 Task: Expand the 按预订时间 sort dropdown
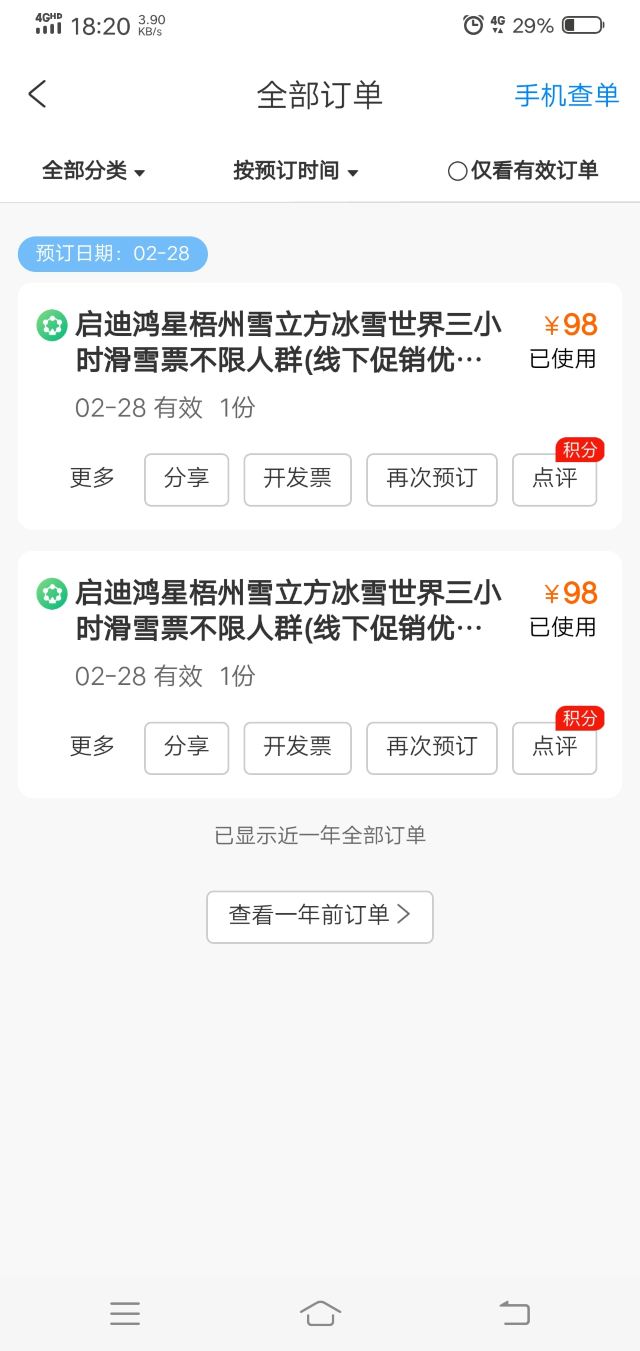pos(295,171)
